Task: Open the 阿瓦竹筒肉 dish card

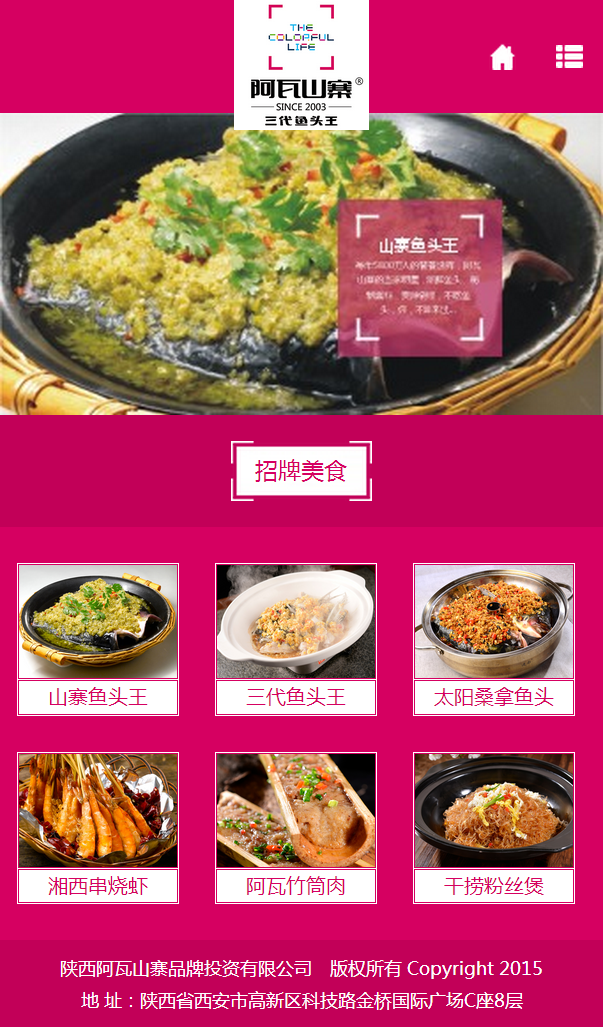Action: pyautogui.click(x=296, y=827)
